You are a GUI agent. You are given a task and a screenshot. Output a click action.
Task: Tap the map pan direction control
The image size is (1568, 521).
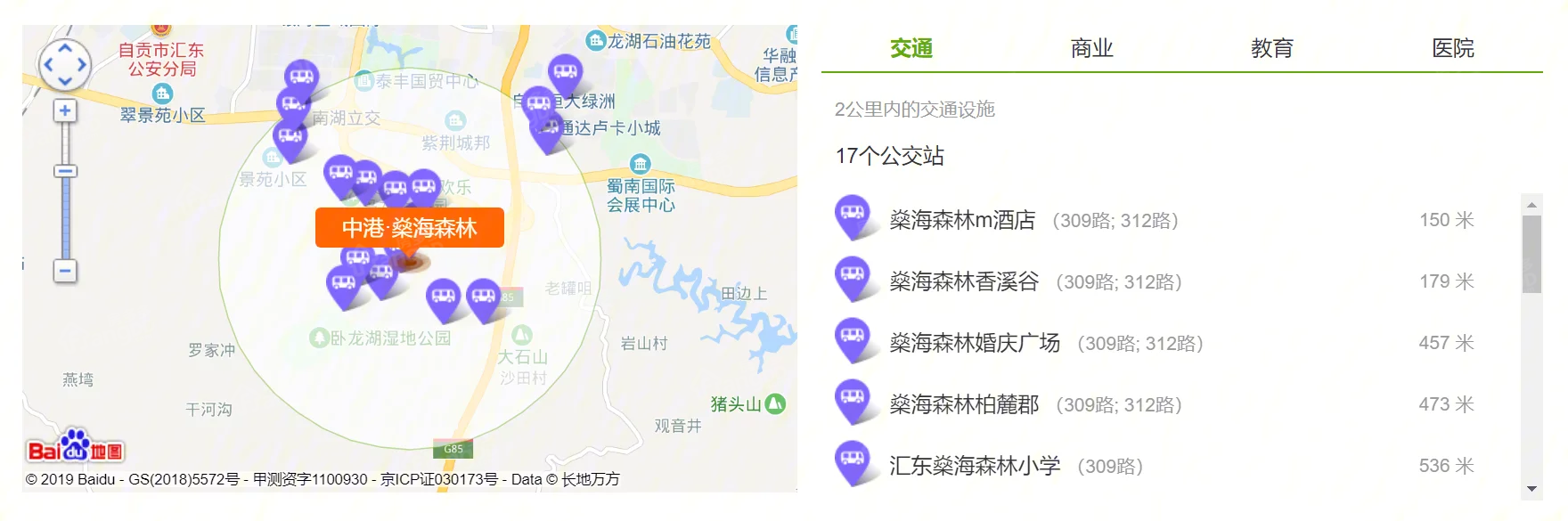pyautogui.click(x=65, y=64)
